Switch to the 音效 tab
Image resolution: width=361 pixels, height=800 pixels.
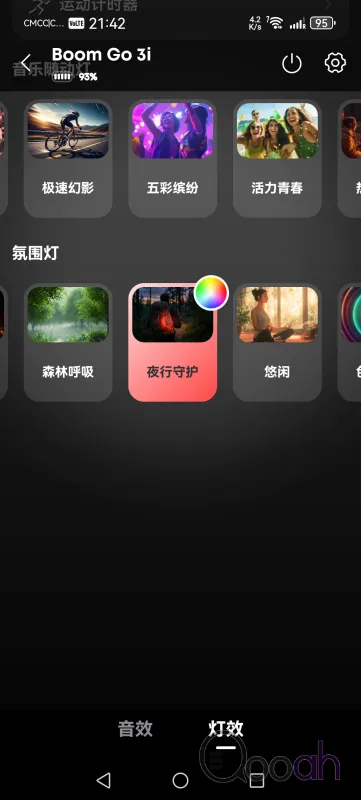[x=135, y=729]
